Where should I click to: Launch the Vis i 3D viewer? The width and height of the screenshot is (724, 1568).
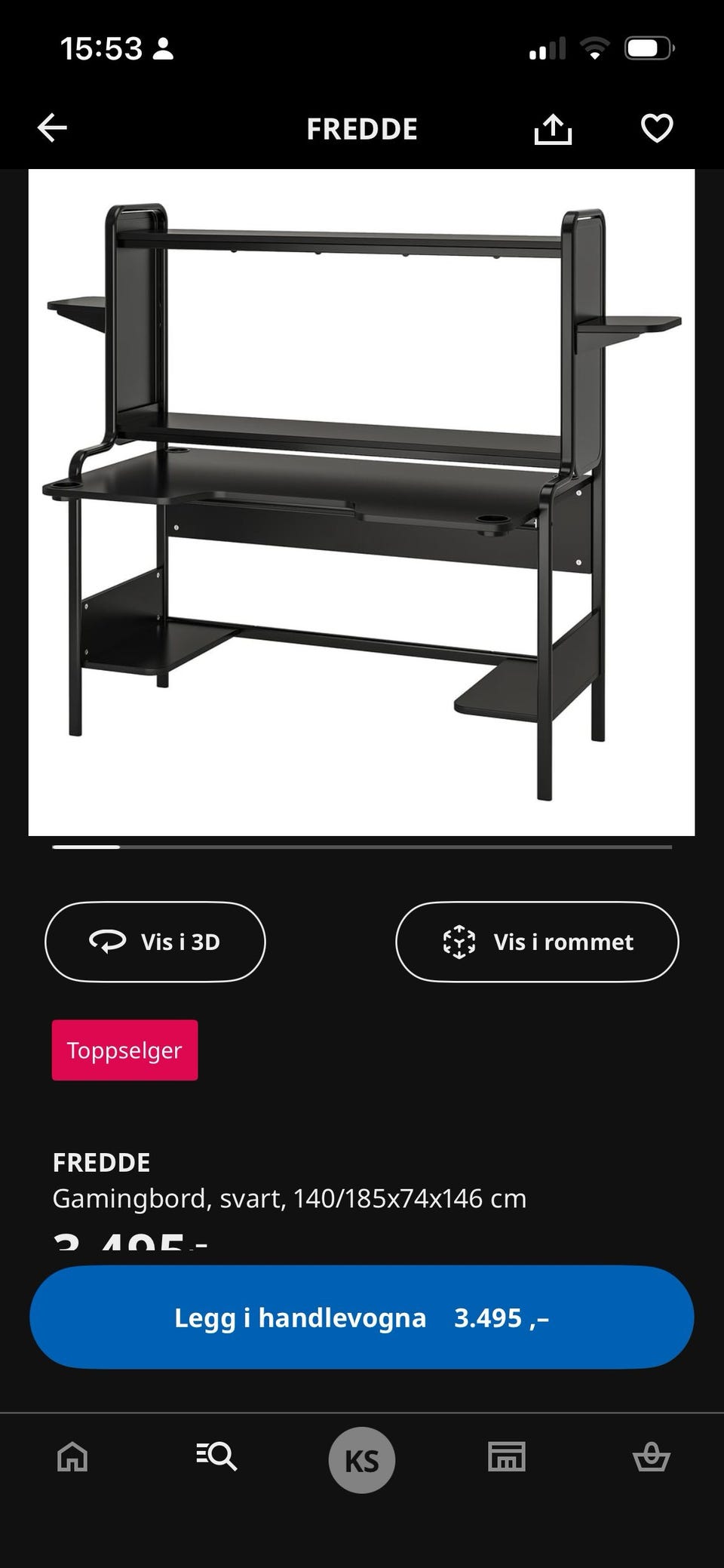point(155,941)
